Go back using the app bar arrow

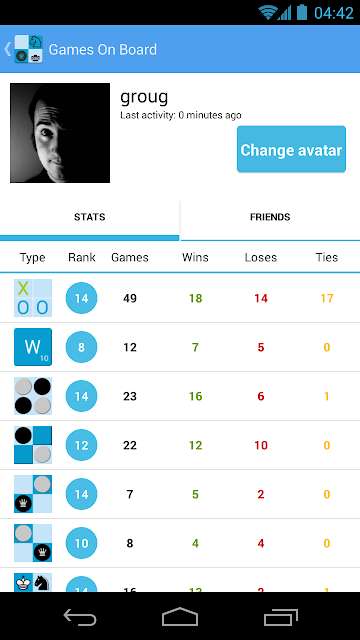(8, 49)
